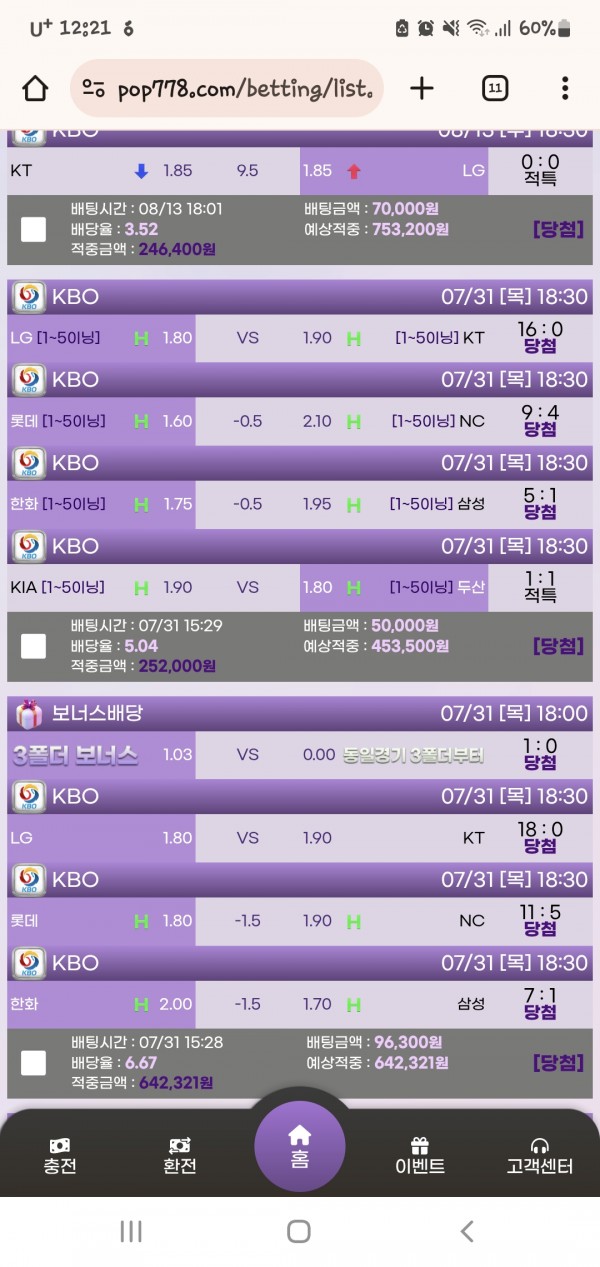Open a new browser tab
This screenshot has height=1267, width=600.
pos(422,89)
